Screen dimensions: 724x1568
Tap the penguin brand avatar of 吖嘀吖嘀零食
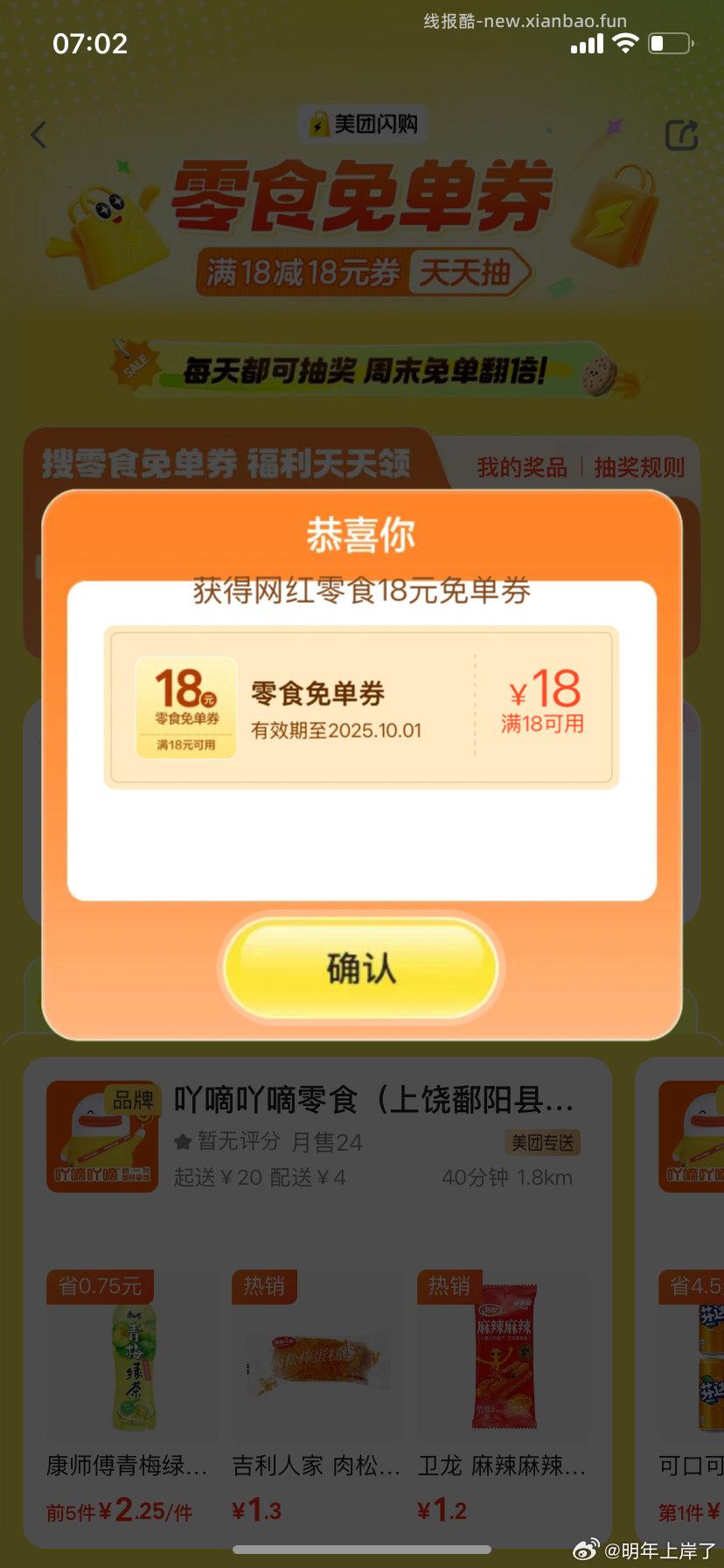101,1136
